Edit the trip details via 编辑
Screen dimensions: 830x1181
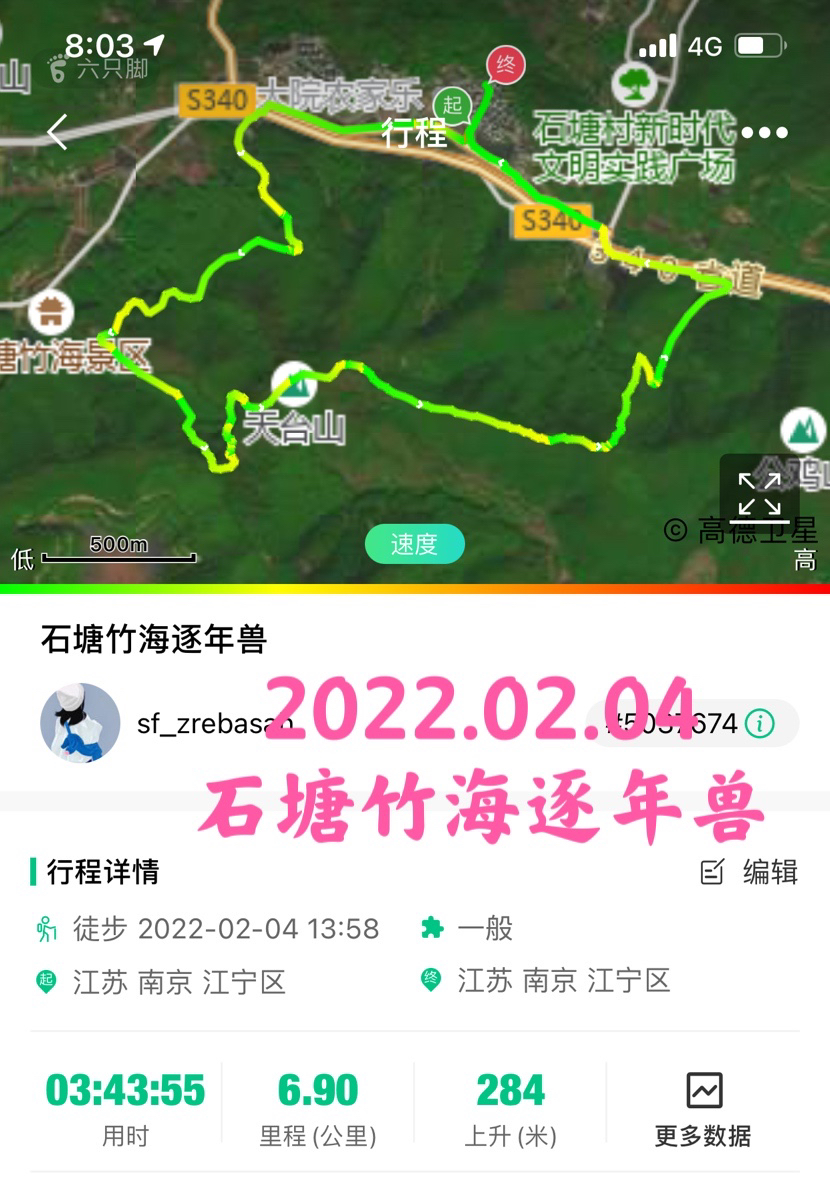point(750,872)
